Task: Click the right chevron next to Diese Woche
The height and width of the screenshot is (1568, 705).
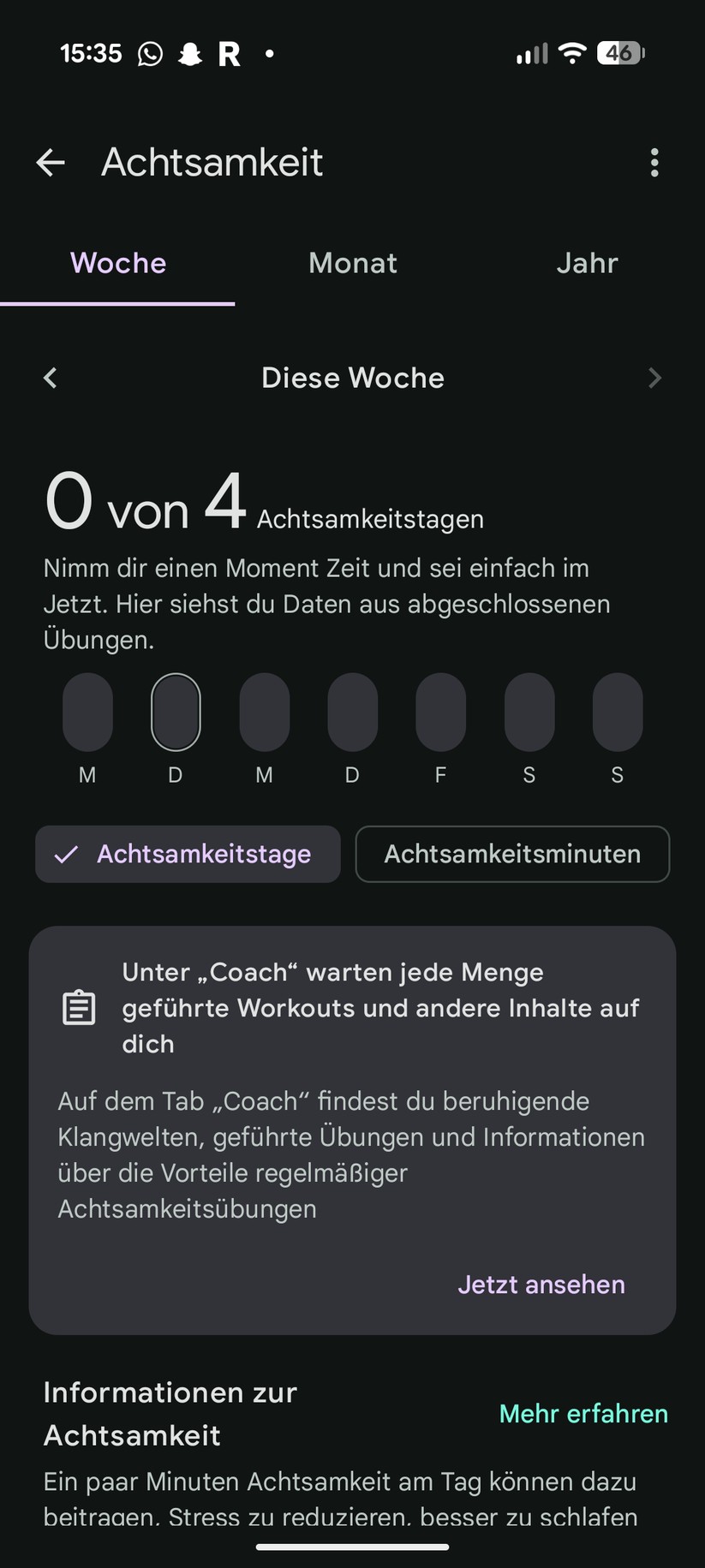Action: pyautogui.click(x=654, y=378)
